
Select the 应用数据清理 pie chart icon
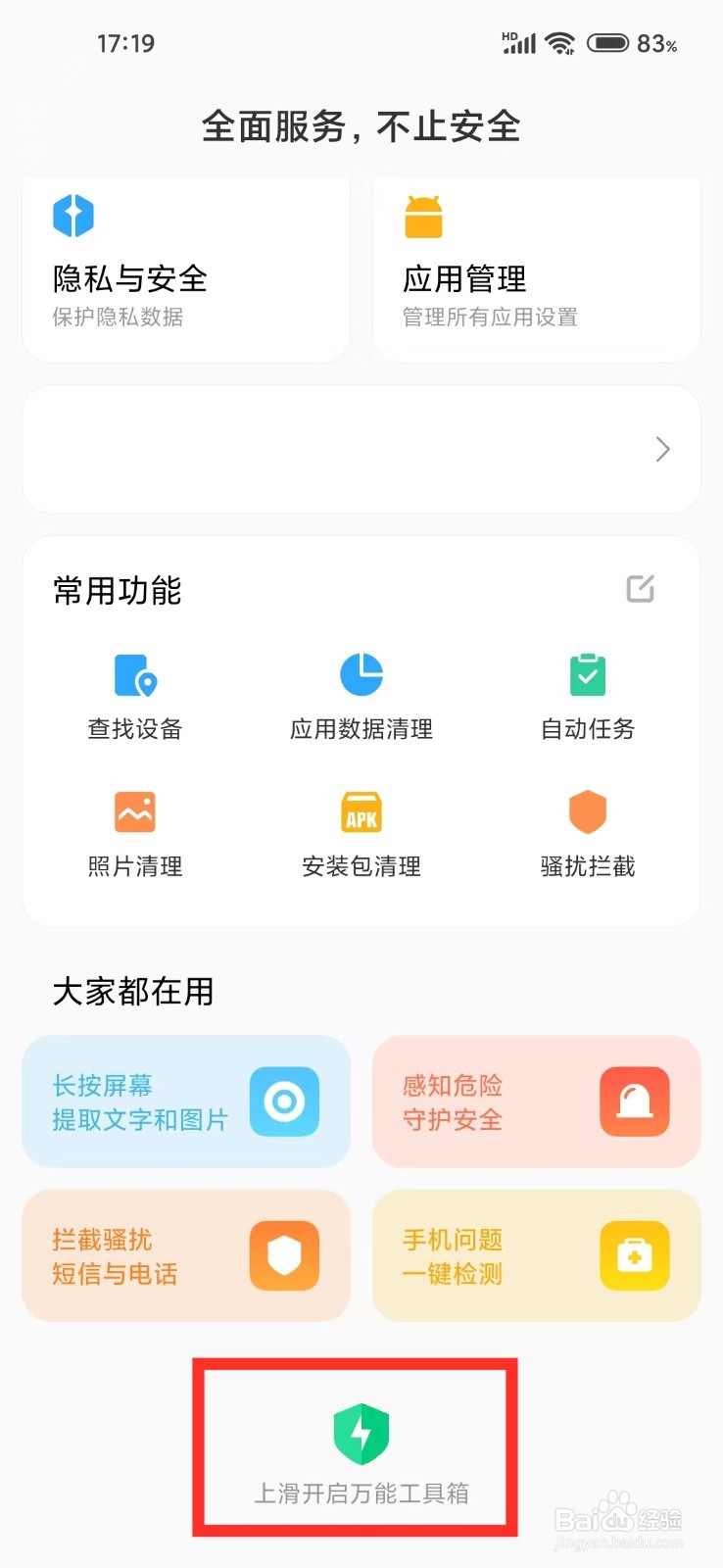pyautogui.click(x=361, y=674)
